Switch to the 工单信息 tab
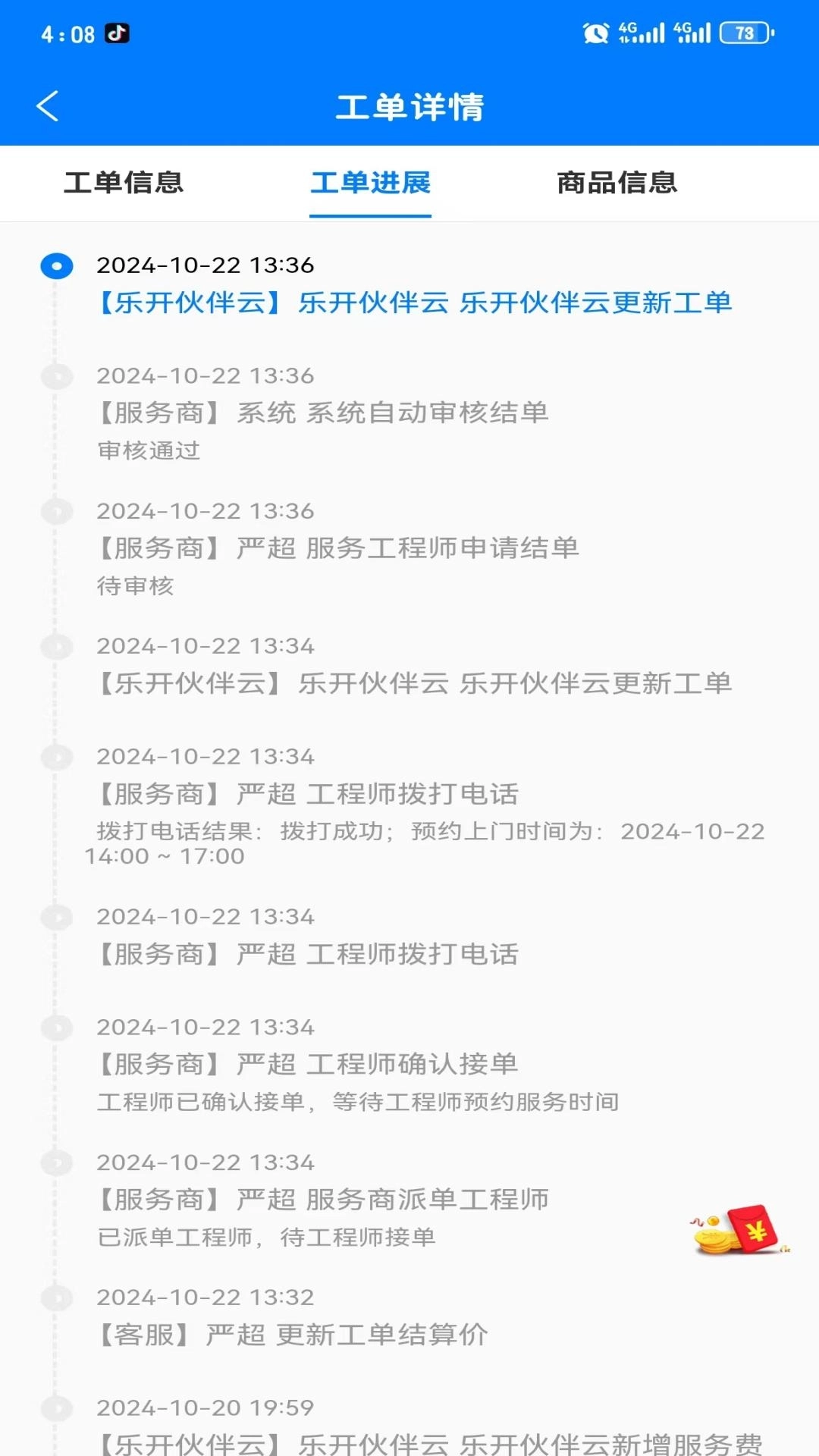819x1456 pixels. click(124, 183)
